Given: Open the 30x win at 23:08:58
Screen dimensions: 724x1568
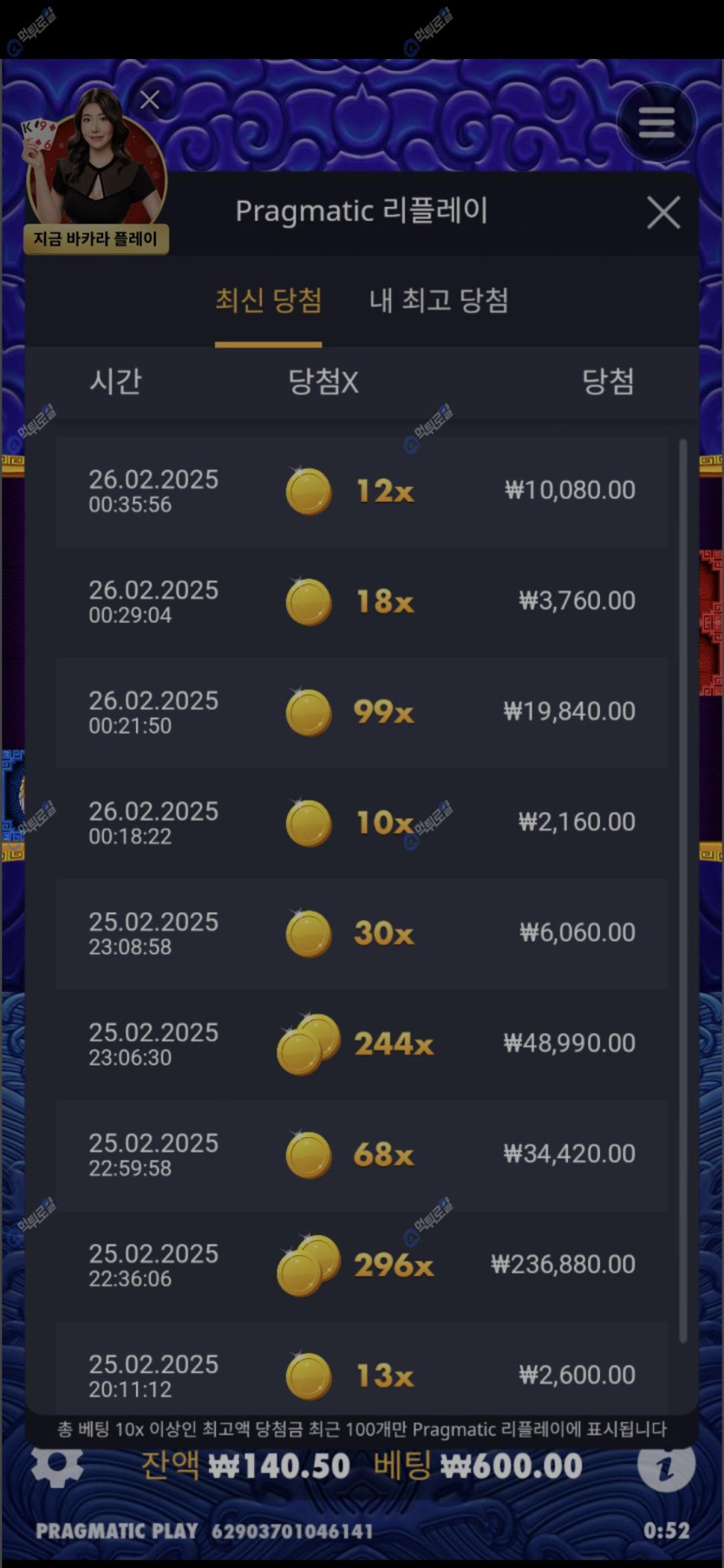Looking at the screenshot, I should (x=362, y=934).
